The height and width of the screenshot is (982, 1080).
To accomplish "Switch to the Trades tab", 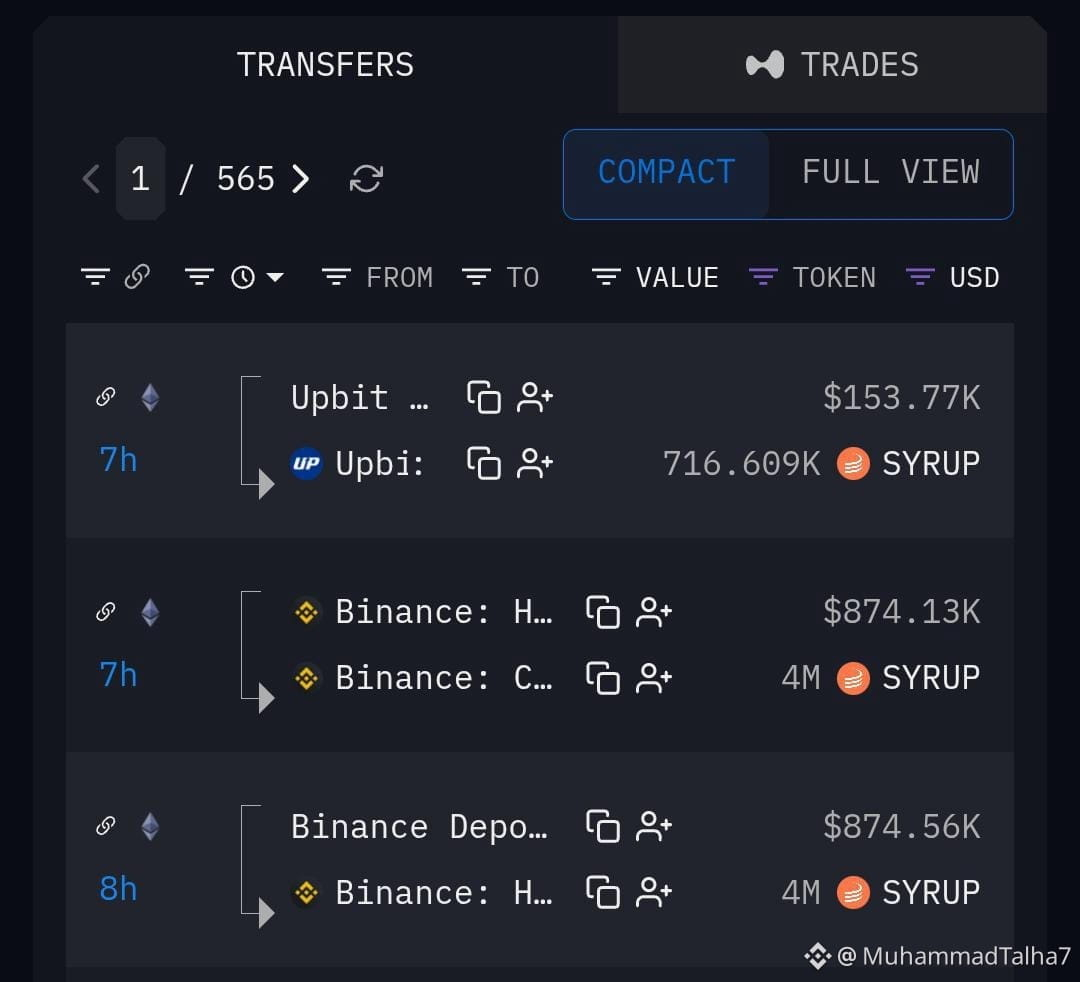I will coord(832,65).
